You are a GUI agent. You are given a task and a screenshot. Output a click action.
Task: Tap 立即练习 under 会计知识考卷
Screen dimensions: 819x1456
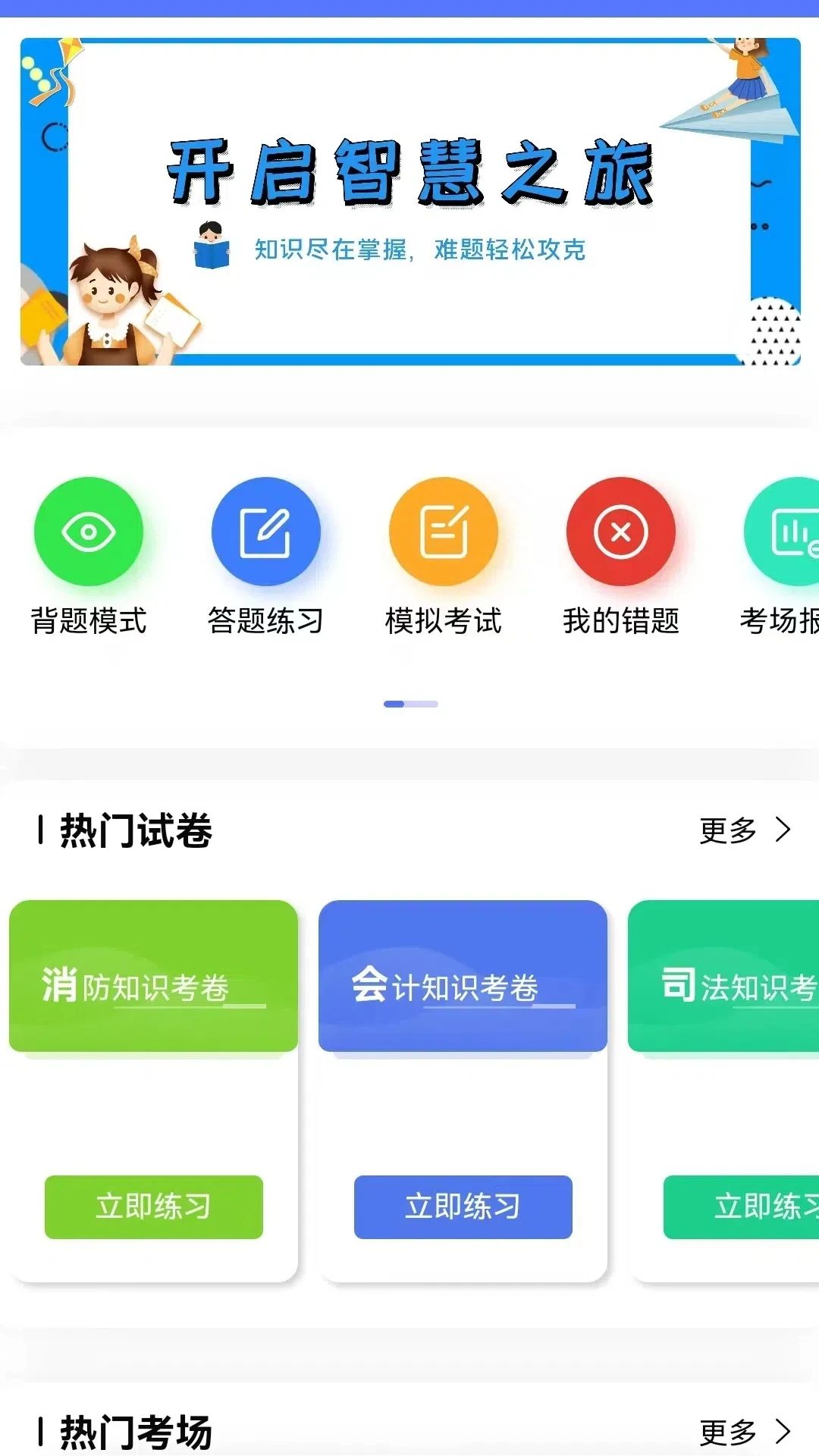463,1207
